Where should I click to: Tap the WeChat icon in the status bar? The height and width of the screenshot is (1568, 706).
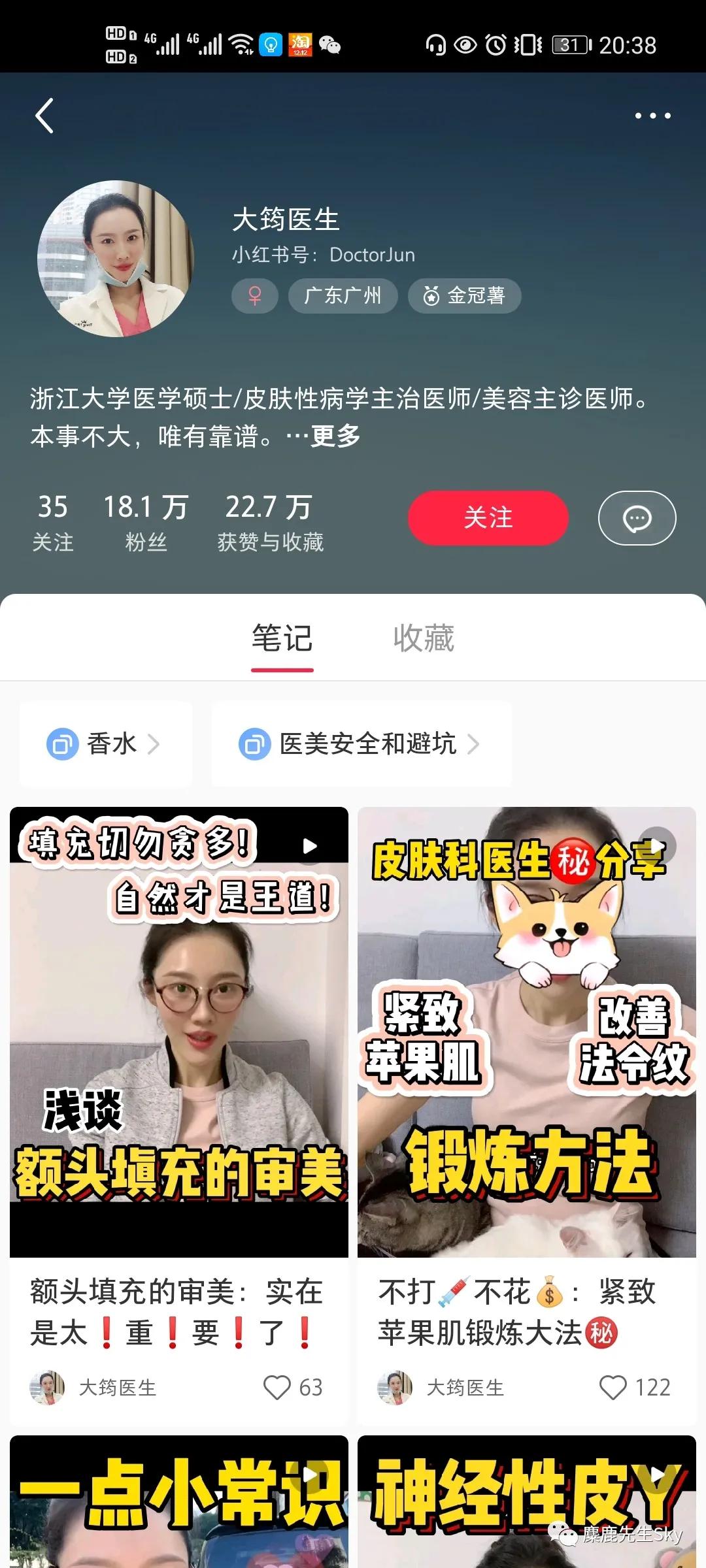coord(329,44)
